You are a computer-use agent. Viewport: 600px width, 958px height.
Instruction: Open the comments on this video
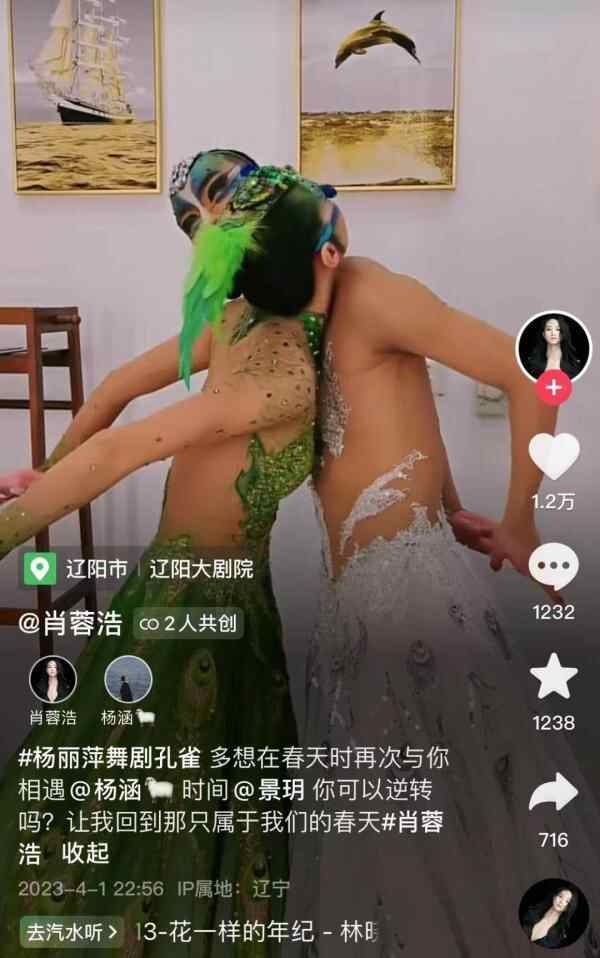pos(553,570)
